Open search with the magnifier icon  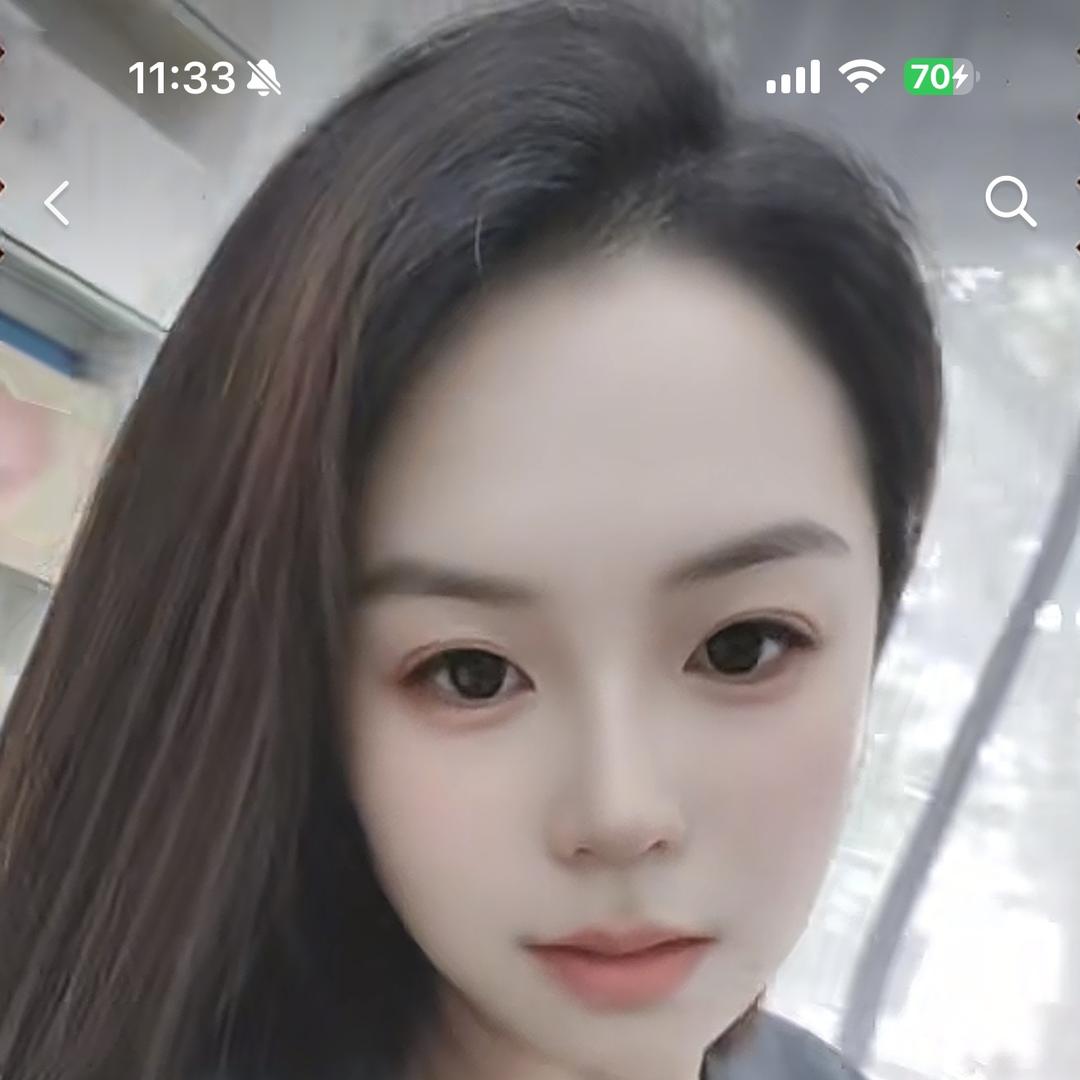click(1009, 202)
